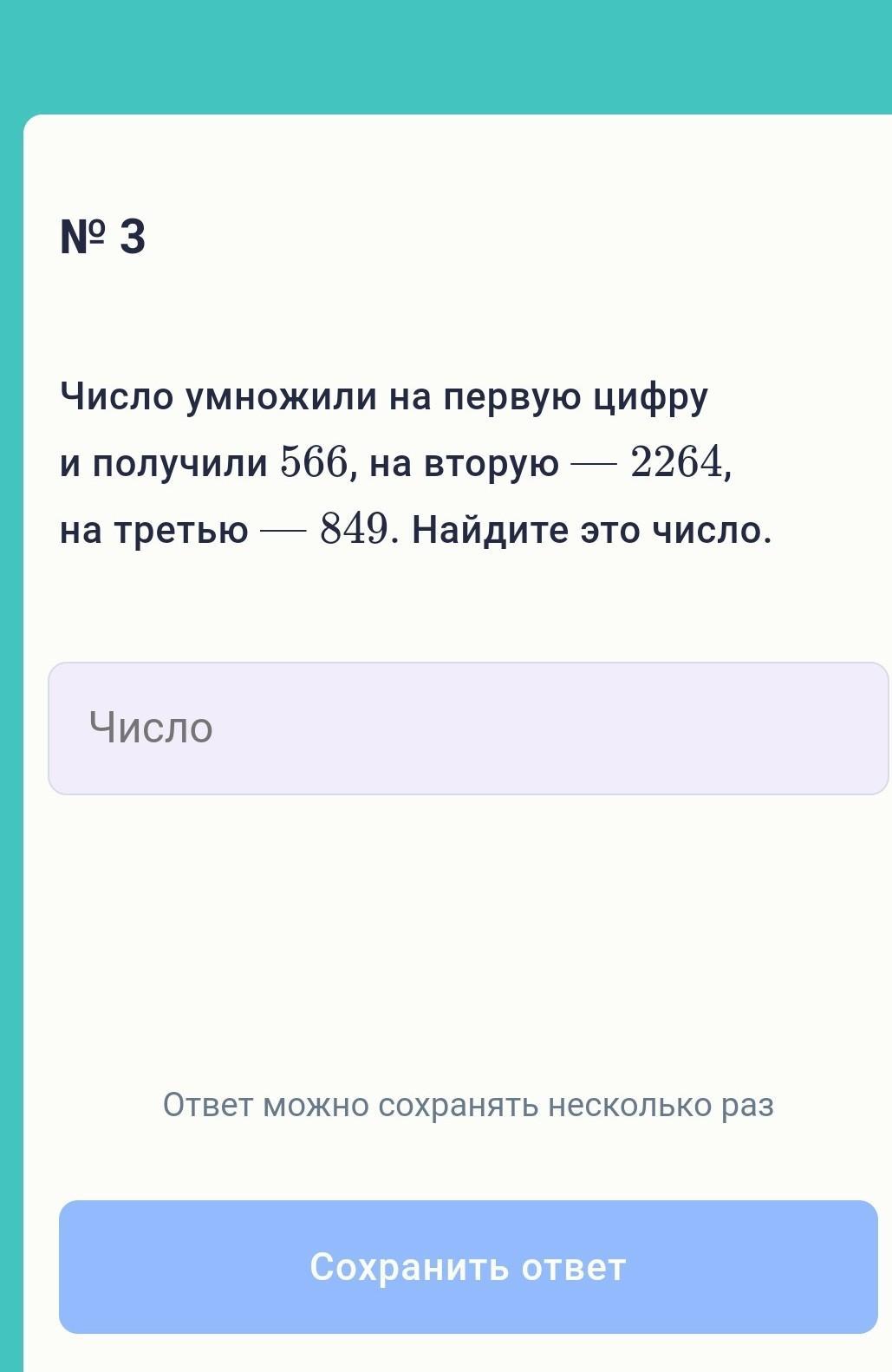This screenshot has width=892, height=1372.
Task: Focus the Число answer input field
Action: [468, 728]
